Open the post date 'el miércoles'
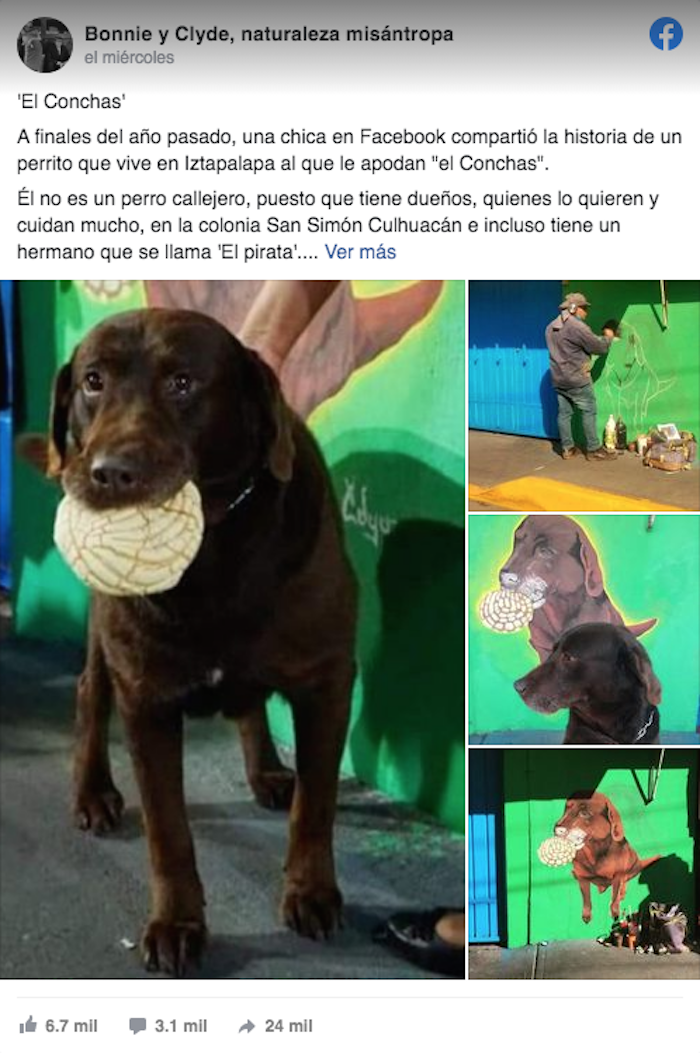The height and width of the screenshot is (1053, 700). click(x=129, y=58)
